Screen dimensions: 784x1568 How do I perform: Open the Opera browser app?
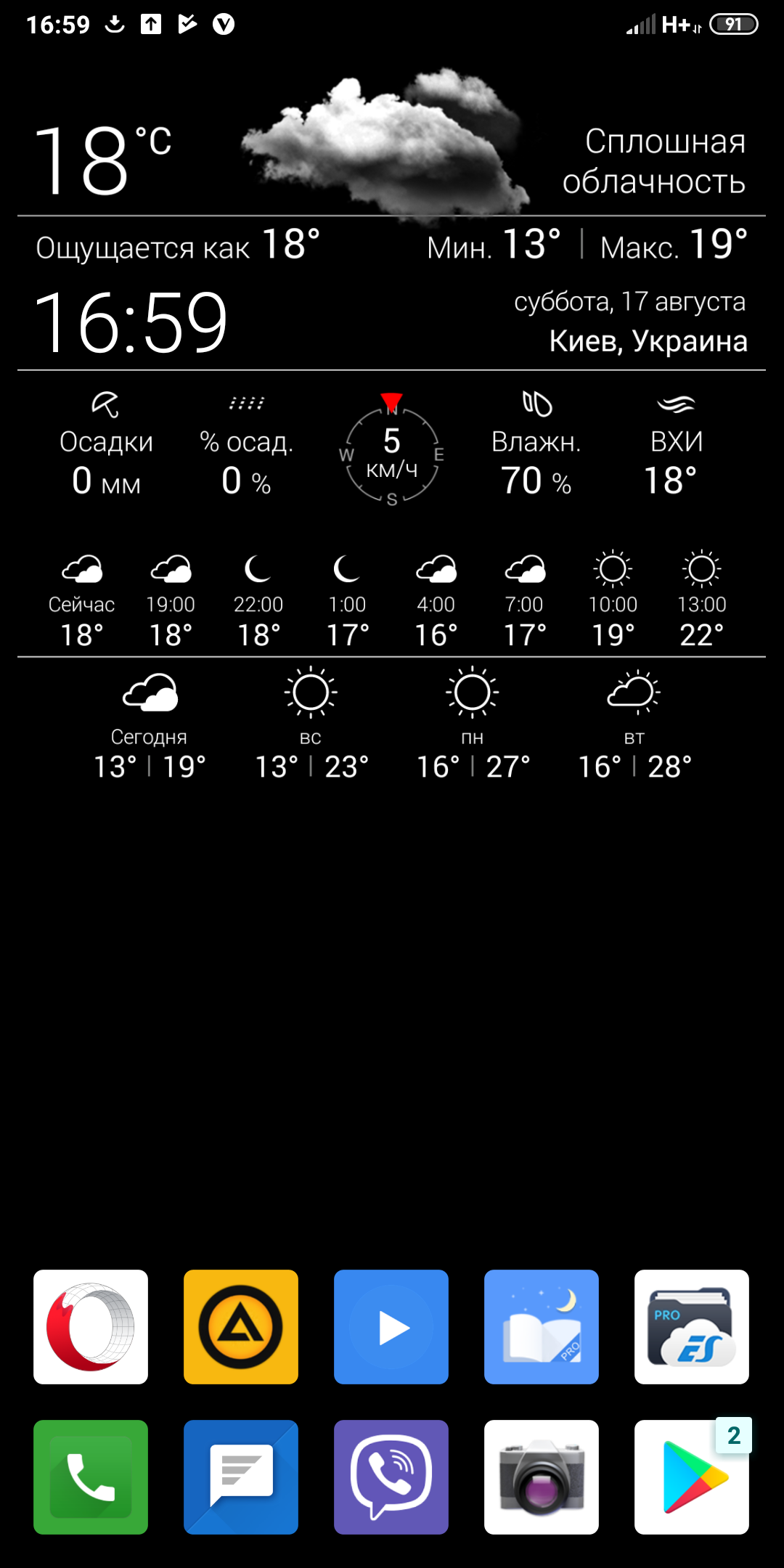91,1326
